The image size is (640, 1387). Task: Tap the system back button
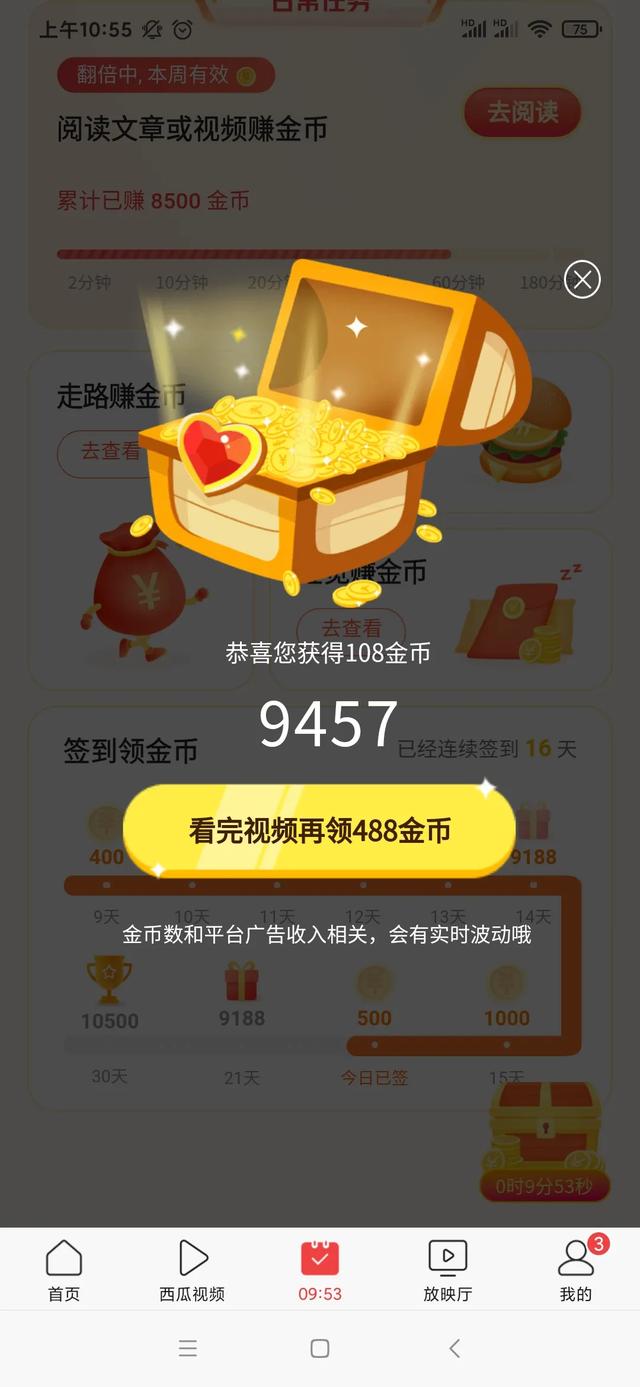coord(454,1348)
